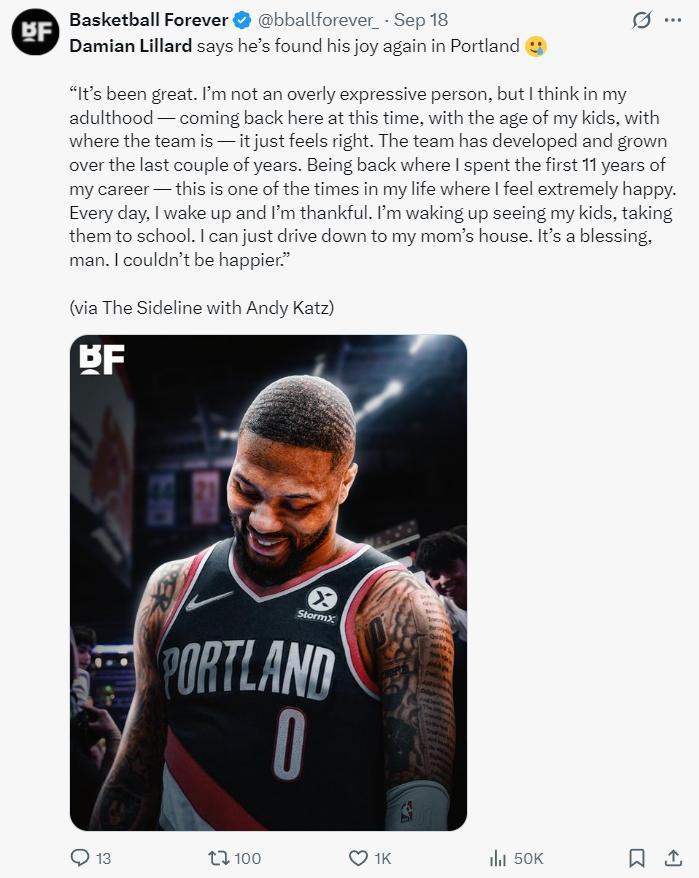
Task: Reply to the post with 13 comments
Action: (81, 858)
